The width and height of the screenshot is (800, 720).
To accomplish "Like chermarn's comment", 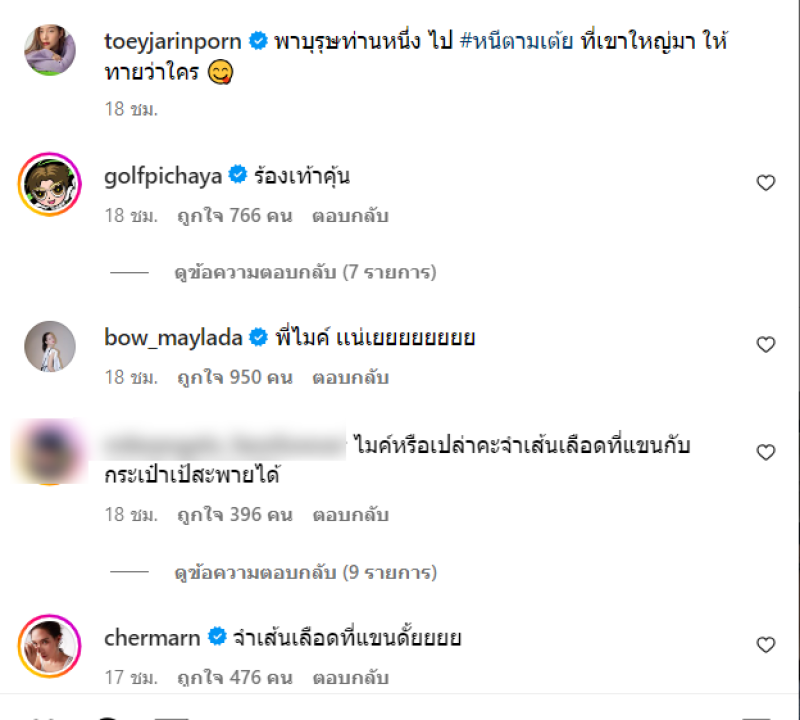I will 765,645.
